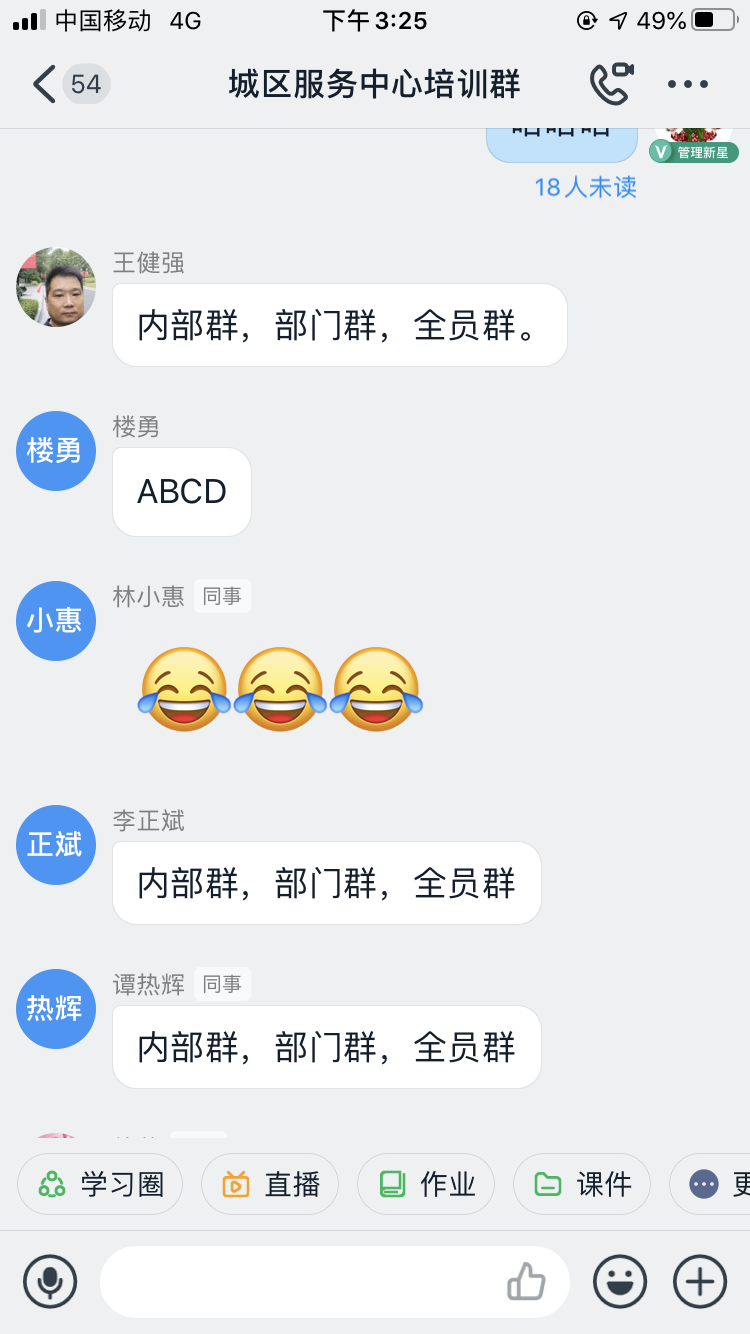Tap 楼勇's avatar

(x=56, y=451)
